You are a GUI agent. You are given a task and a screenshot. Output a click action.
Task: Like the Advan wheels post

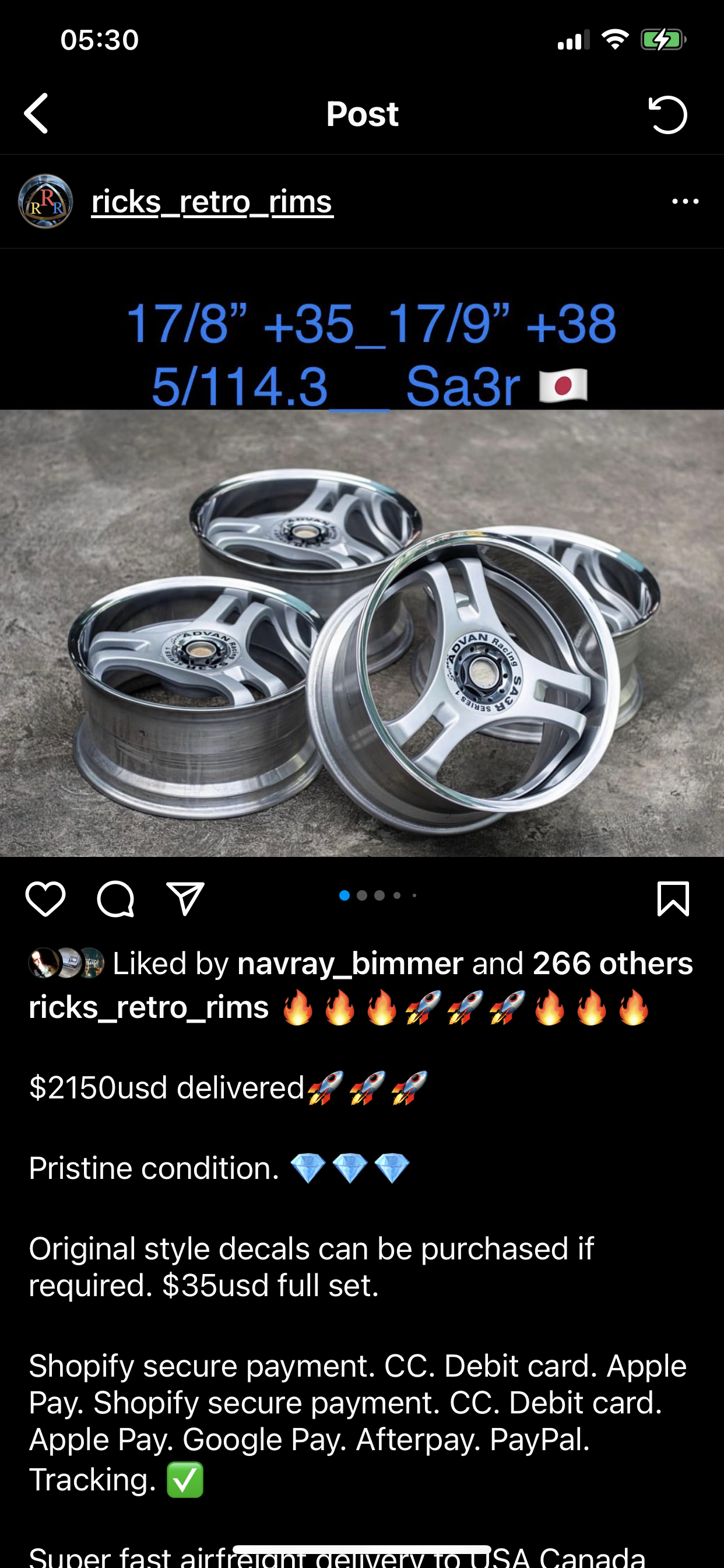click(45, 898)
